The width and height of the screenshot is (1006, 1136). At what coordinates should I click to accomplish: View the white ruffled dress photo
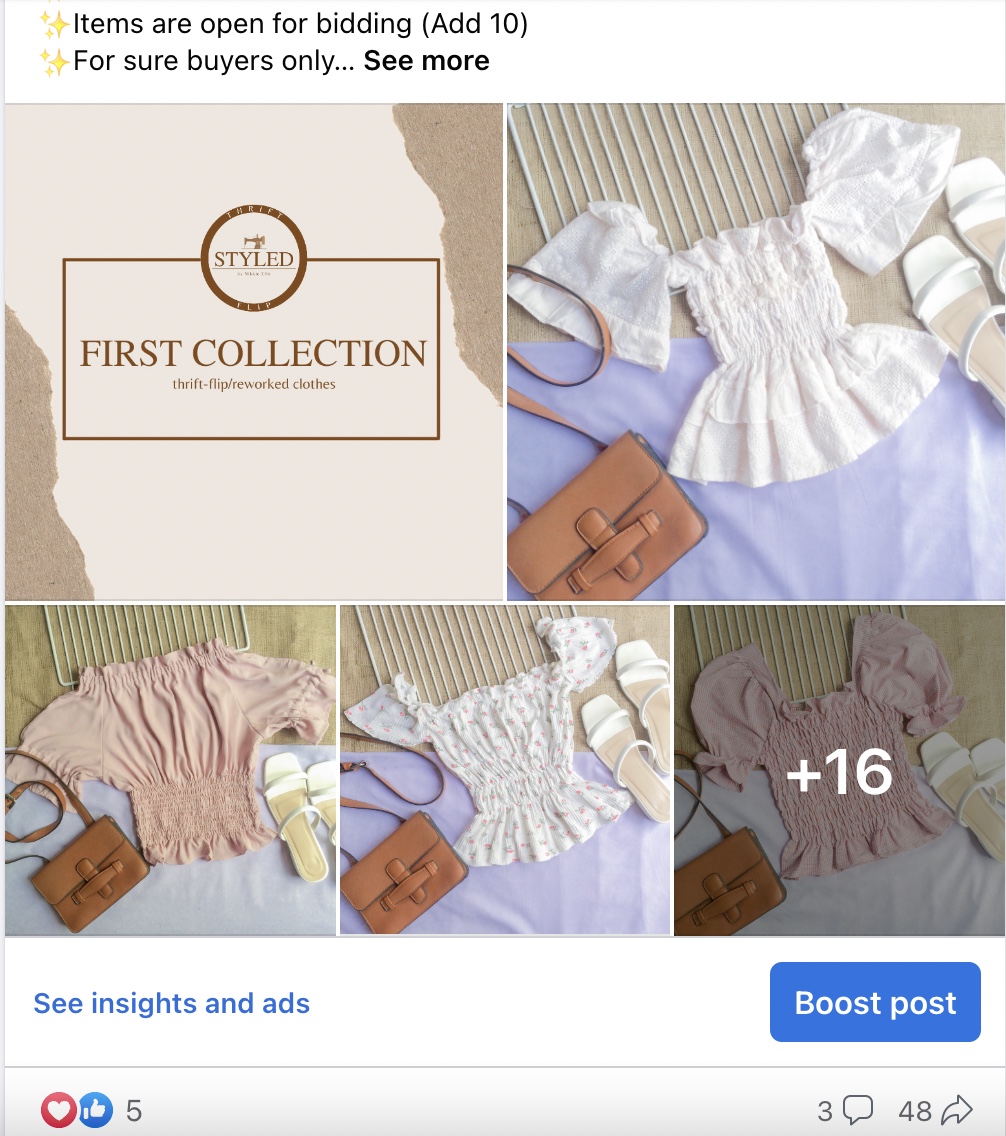coord(755,352)
